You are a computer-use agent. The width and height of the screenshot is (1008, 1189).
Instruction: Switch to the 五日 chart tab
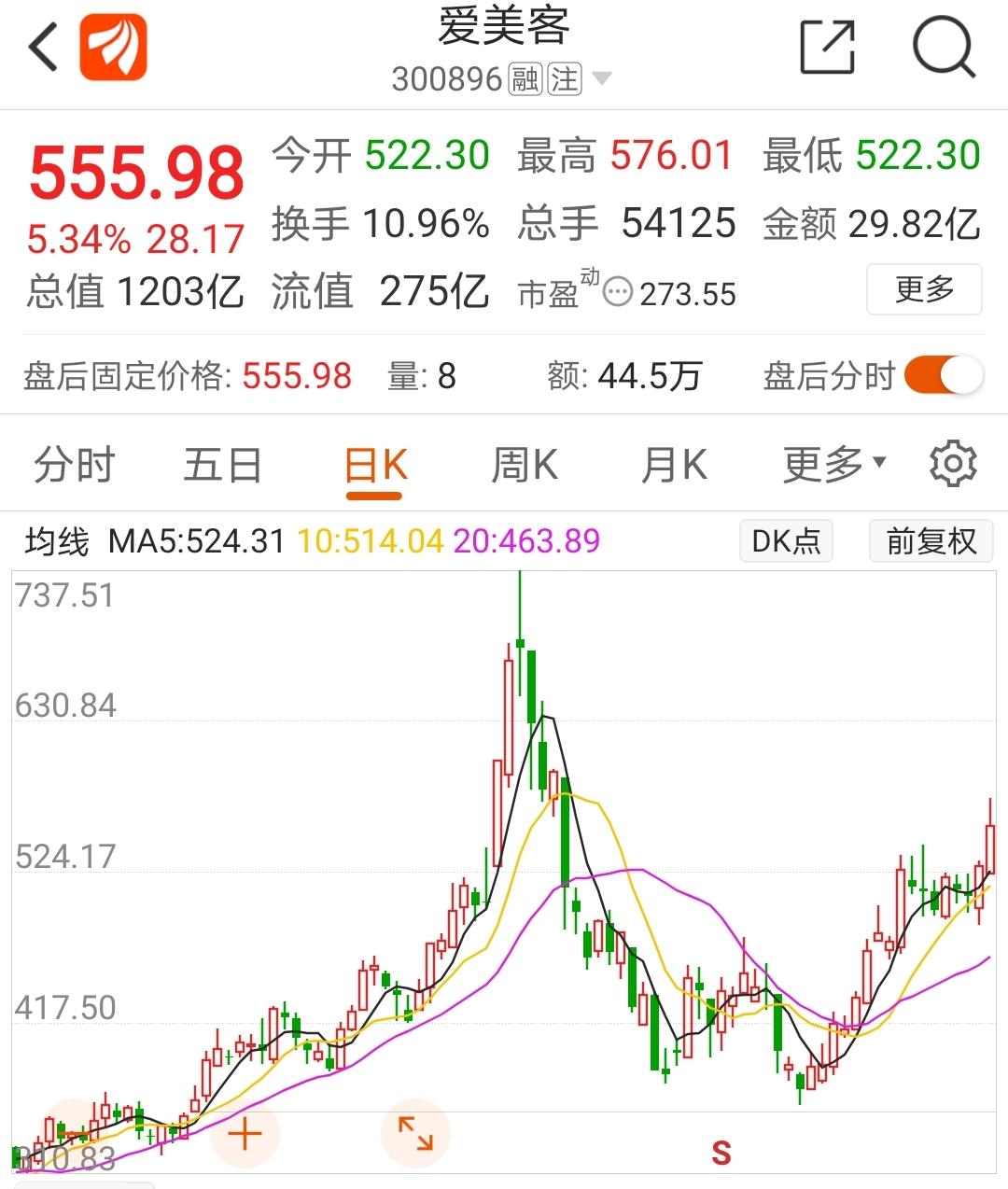[222, 465]
